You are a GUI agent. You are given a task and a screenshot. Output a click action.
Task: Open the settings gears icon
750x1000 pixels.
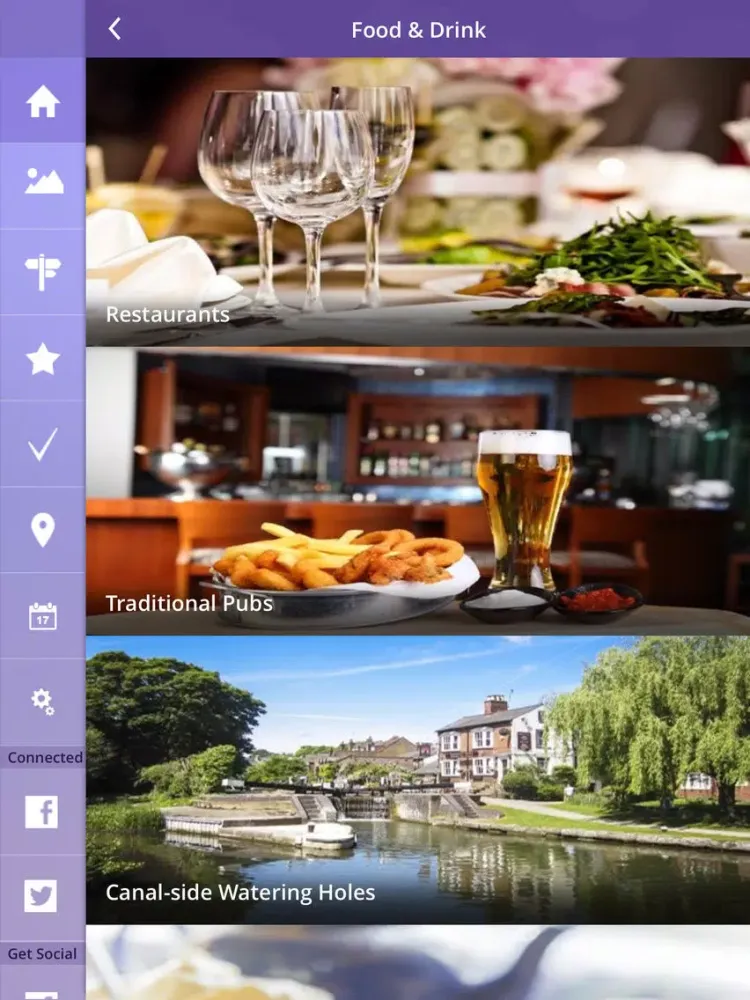(x=43, y=701)
